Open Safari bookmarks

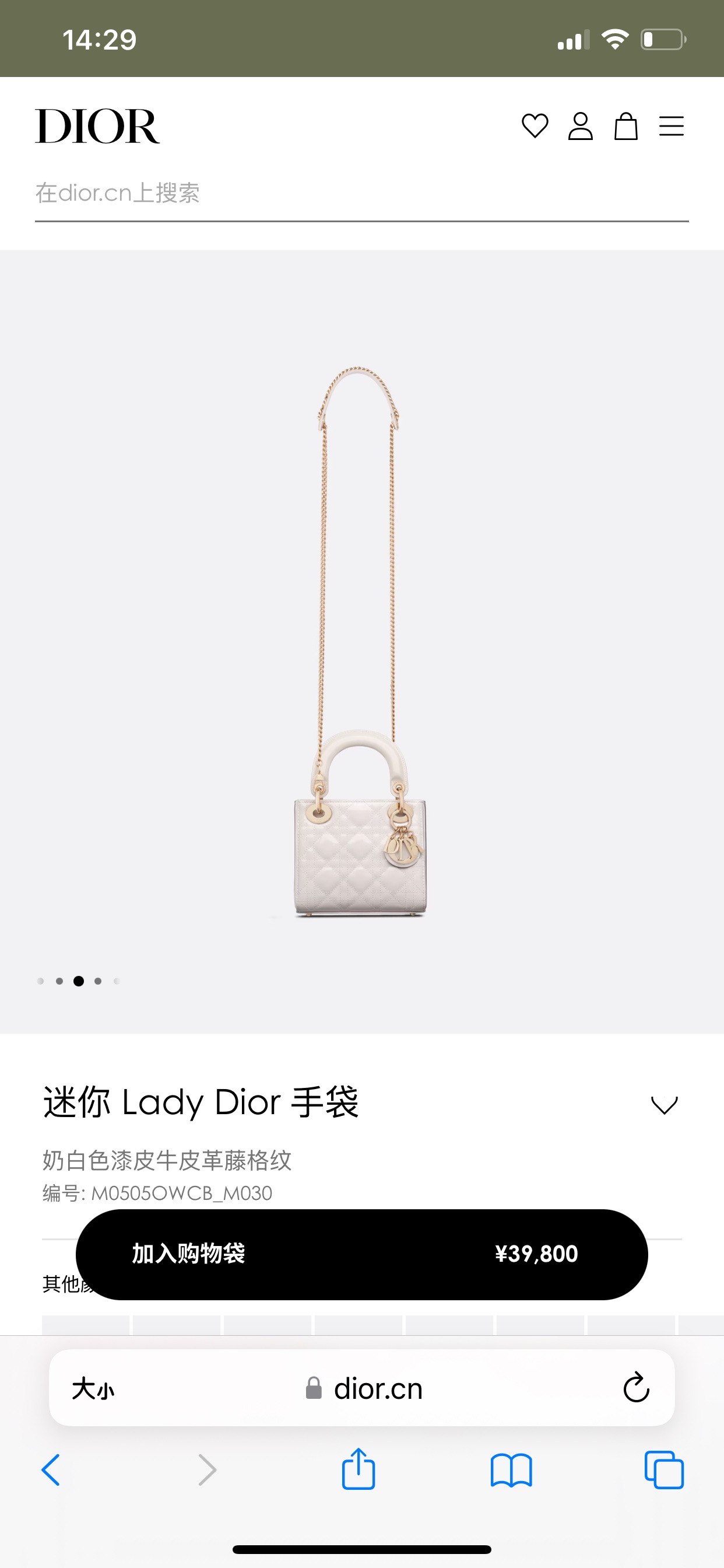pyautogui.click(x=511, y=1470)
